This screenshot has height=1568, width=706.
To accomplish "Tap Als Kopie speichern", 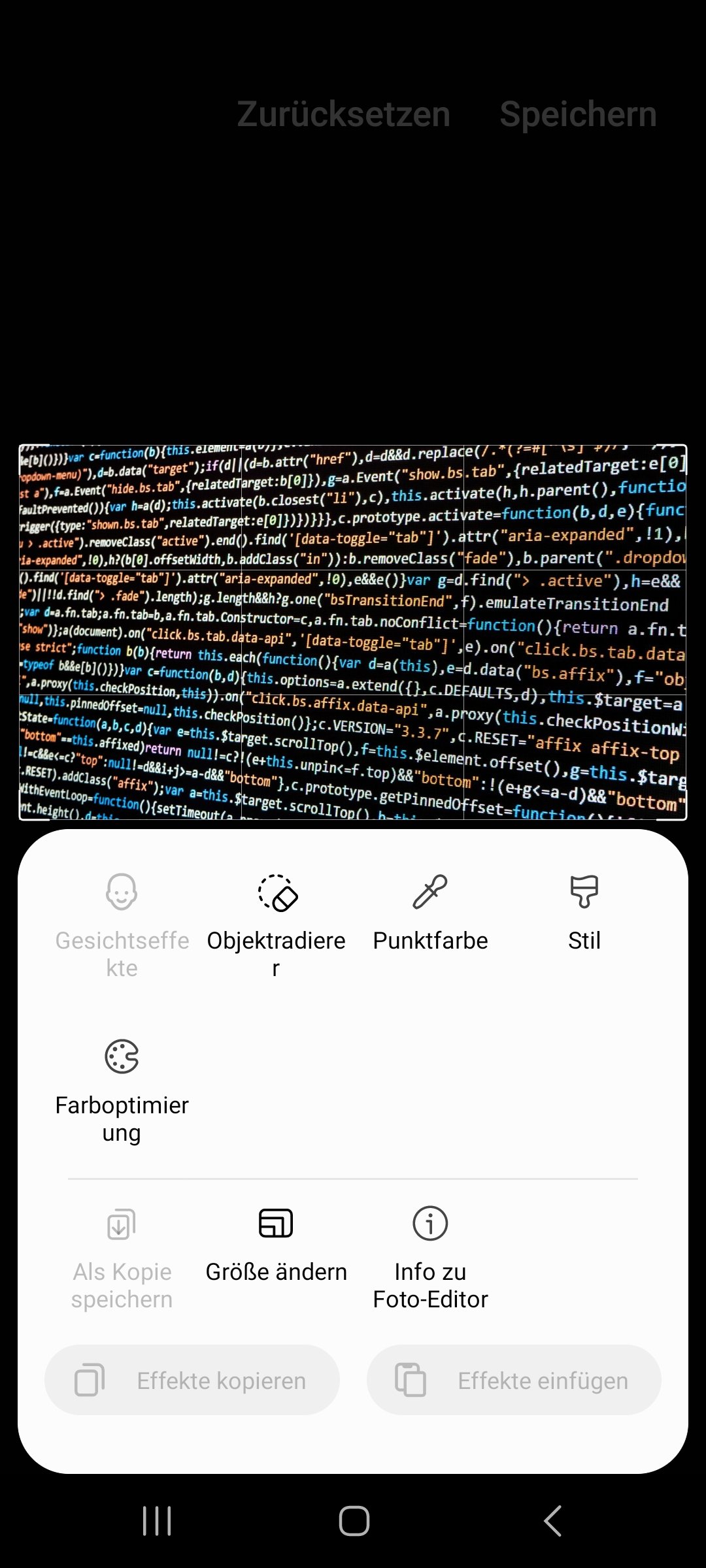I will 122,1254.
